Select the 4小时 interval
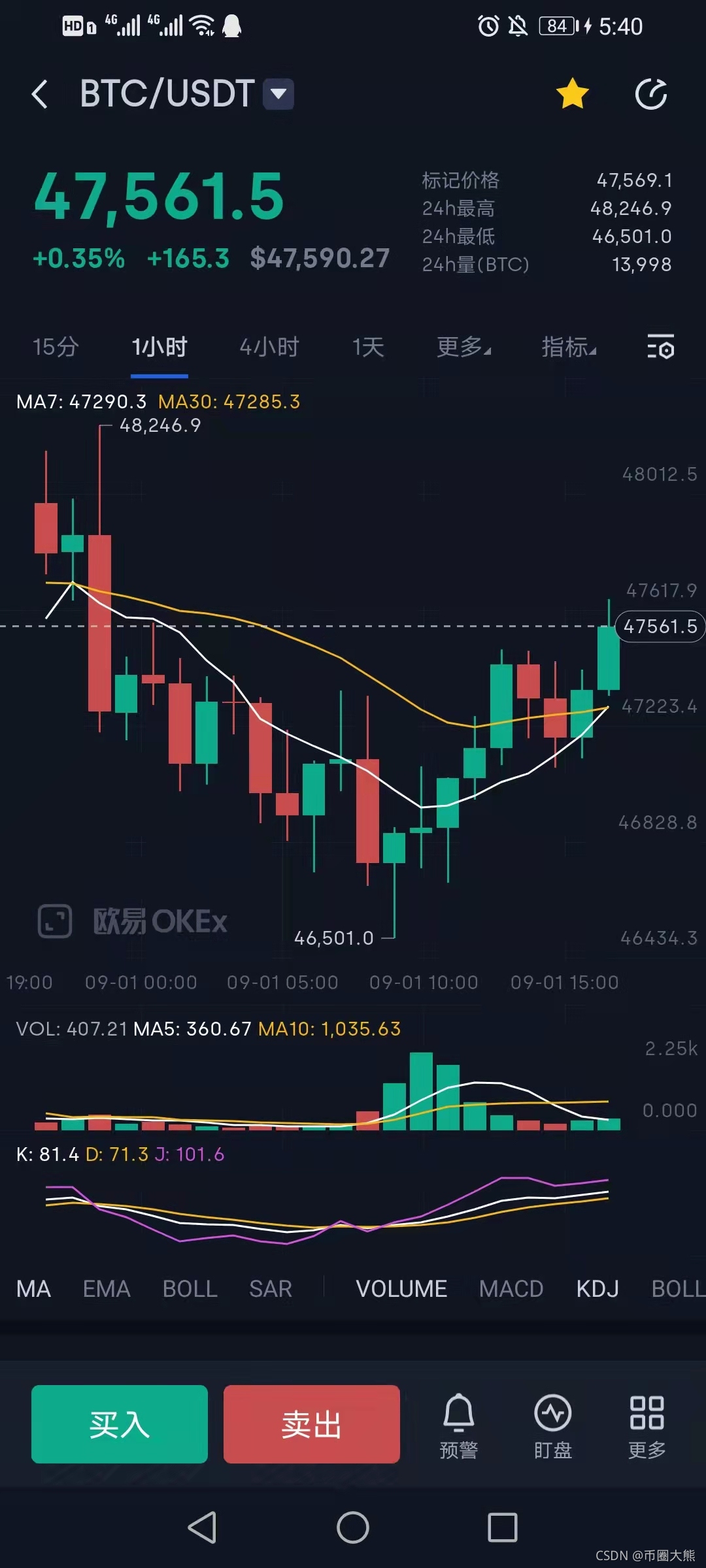This screenshot has width=706, height=1568. coord(269,347)
